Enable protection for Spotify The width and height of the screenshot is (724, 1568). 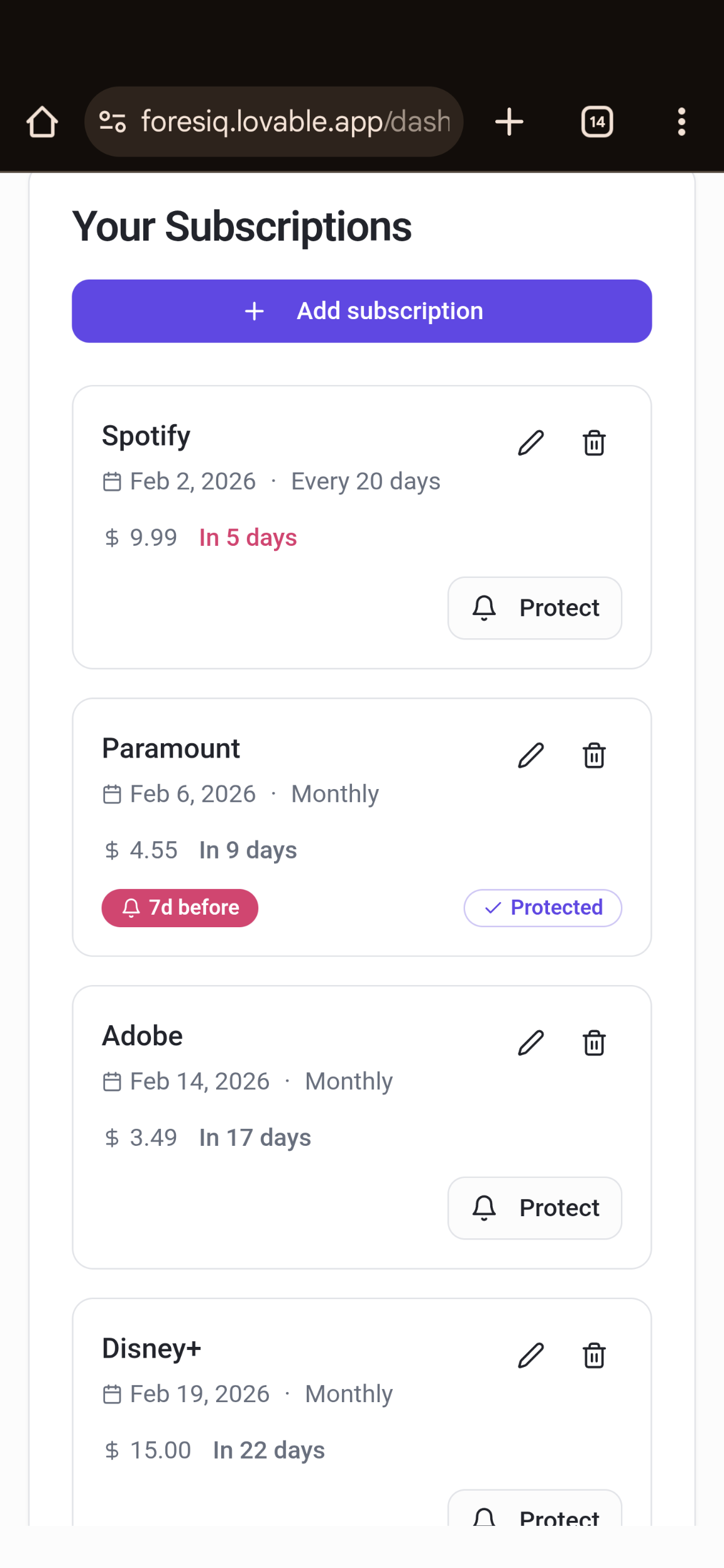coord(534,607)
